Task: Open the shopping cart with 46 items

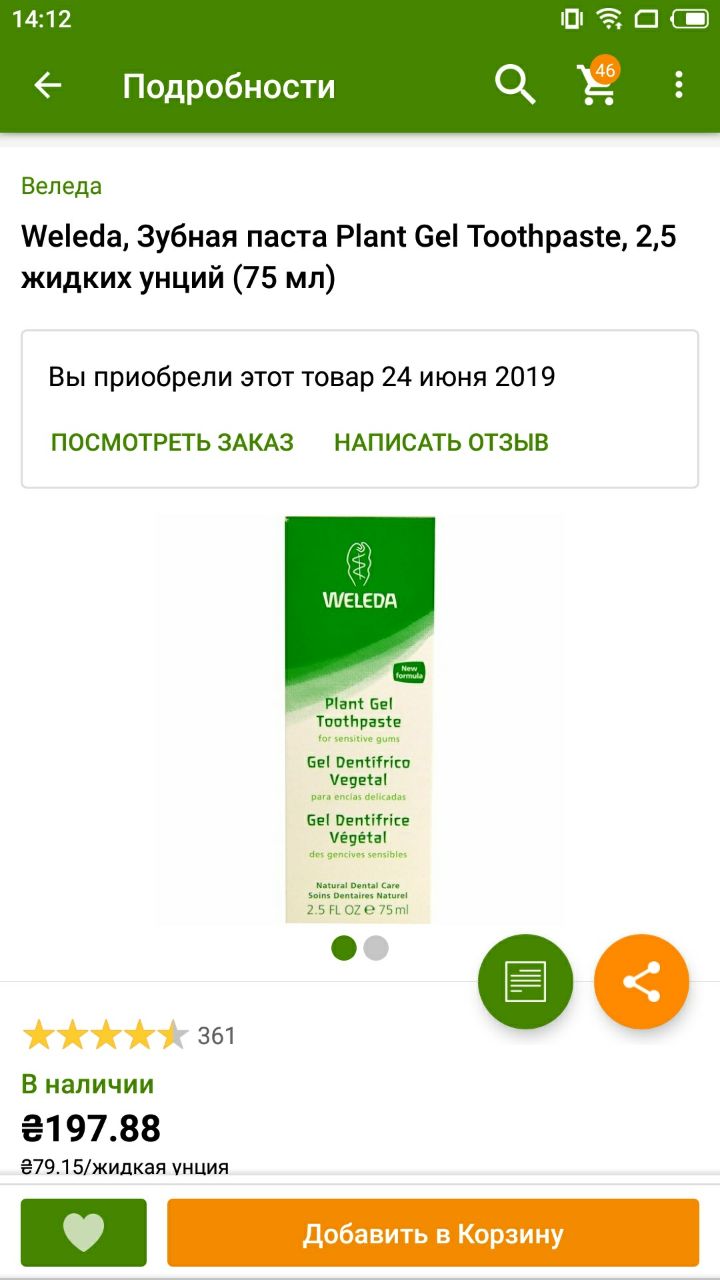Action: click(x=599, y=83)
